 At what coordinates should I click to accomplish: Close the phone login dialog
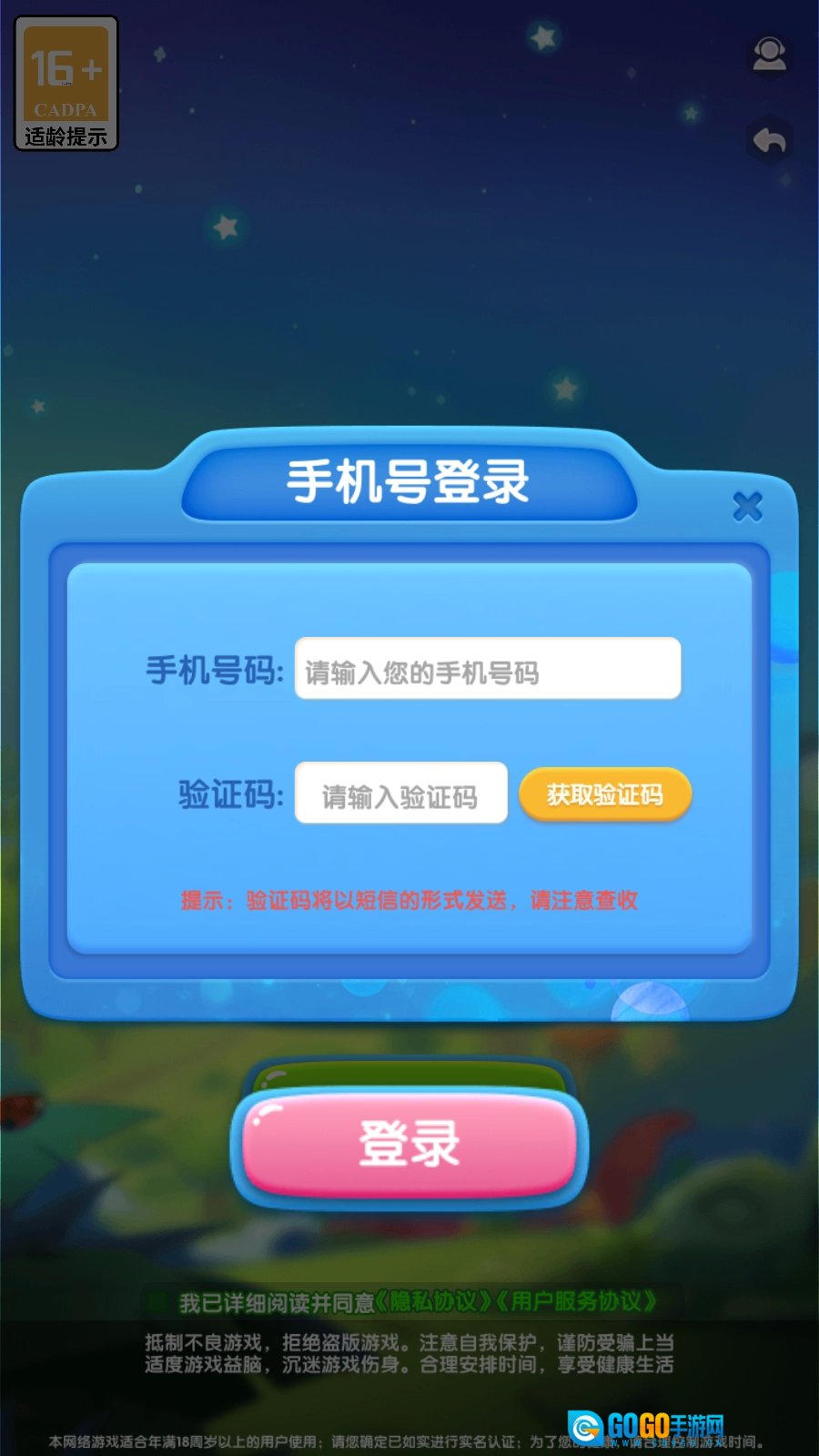click(x=747, y=506)
